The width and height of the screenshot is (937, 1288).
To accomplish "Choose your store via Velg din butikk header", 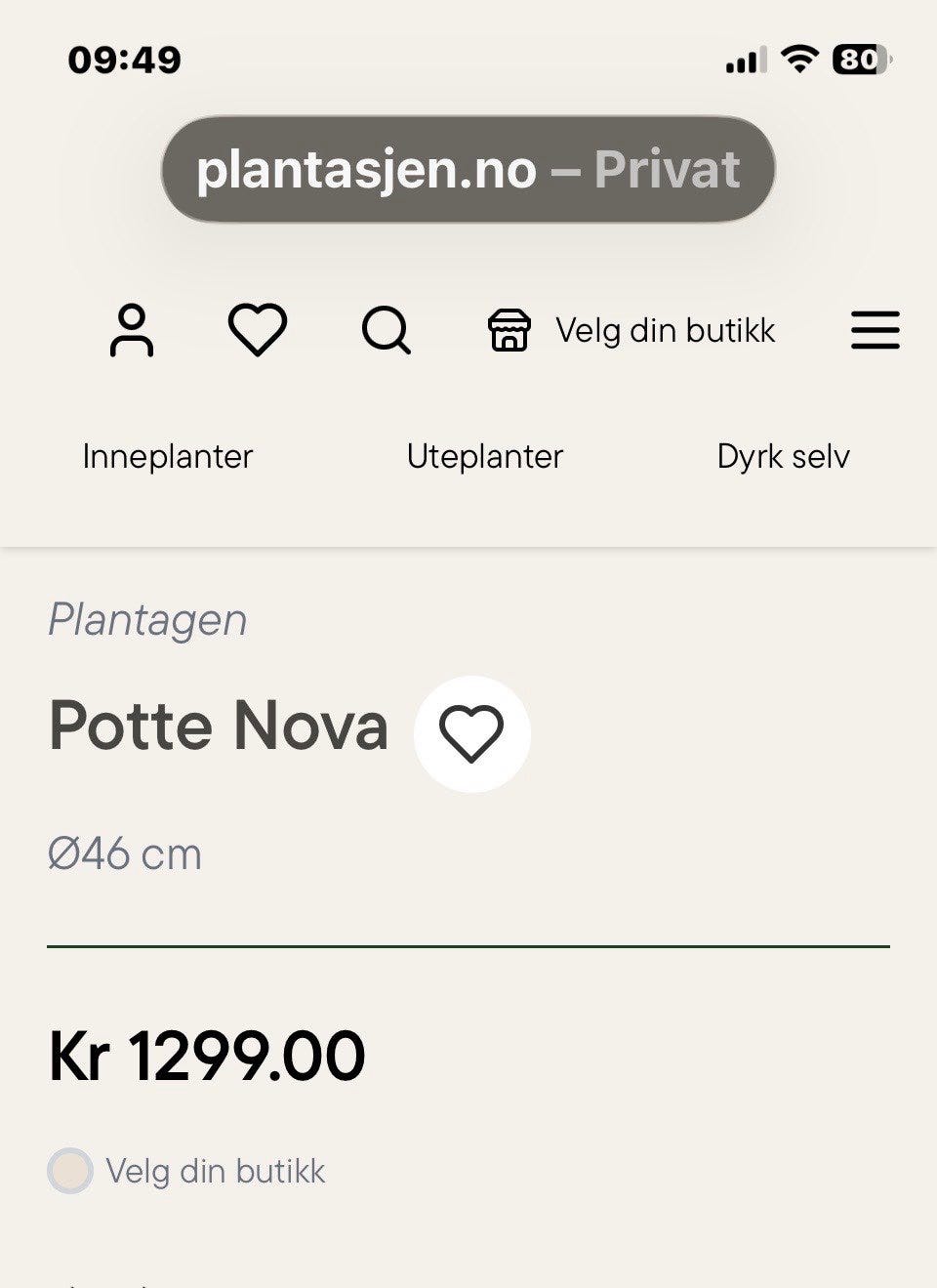I will [x=631, y=330].
